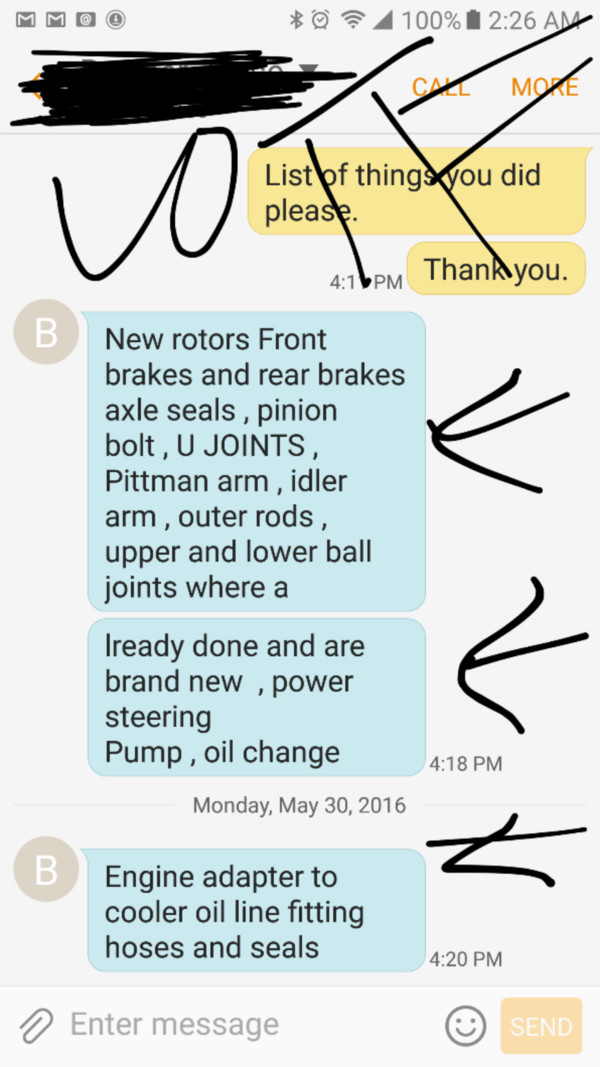Tap the CALL button
The image size is (600, 1067).
tap(440, 87)
